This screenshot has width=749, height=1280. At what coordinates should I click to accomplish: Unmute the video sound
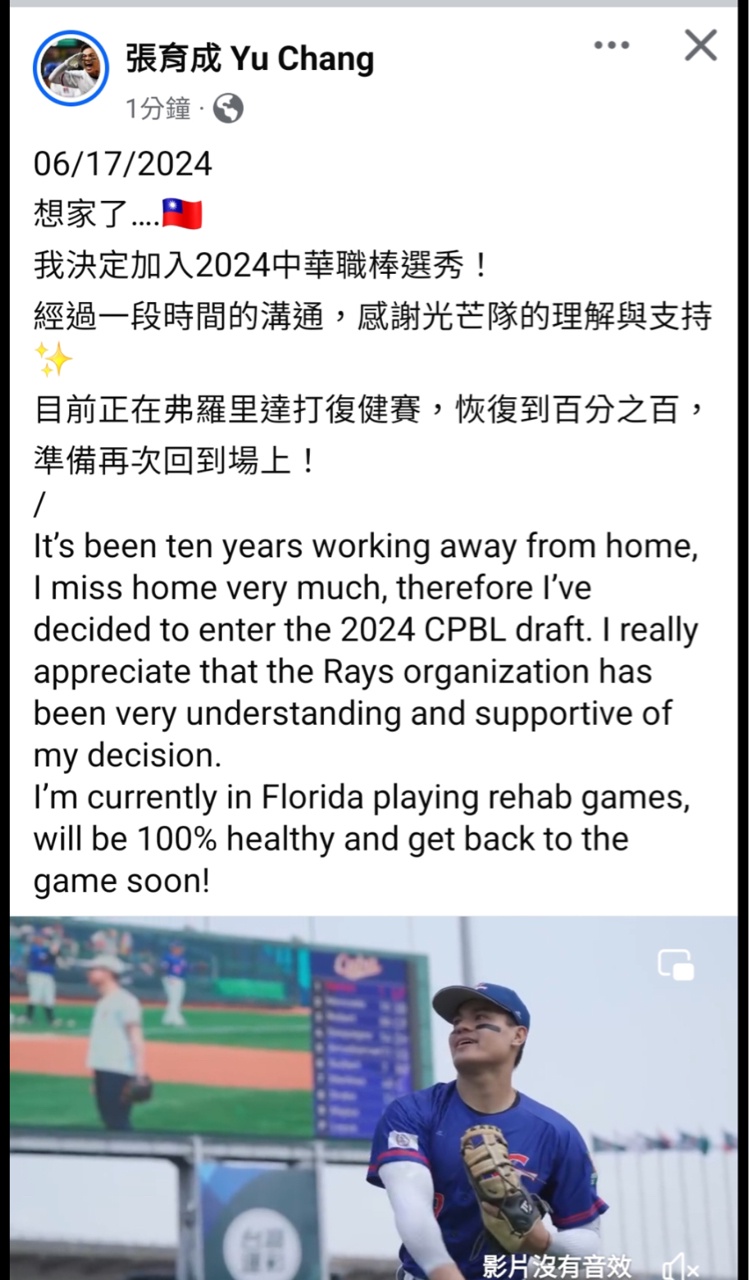pos(683,1264)
